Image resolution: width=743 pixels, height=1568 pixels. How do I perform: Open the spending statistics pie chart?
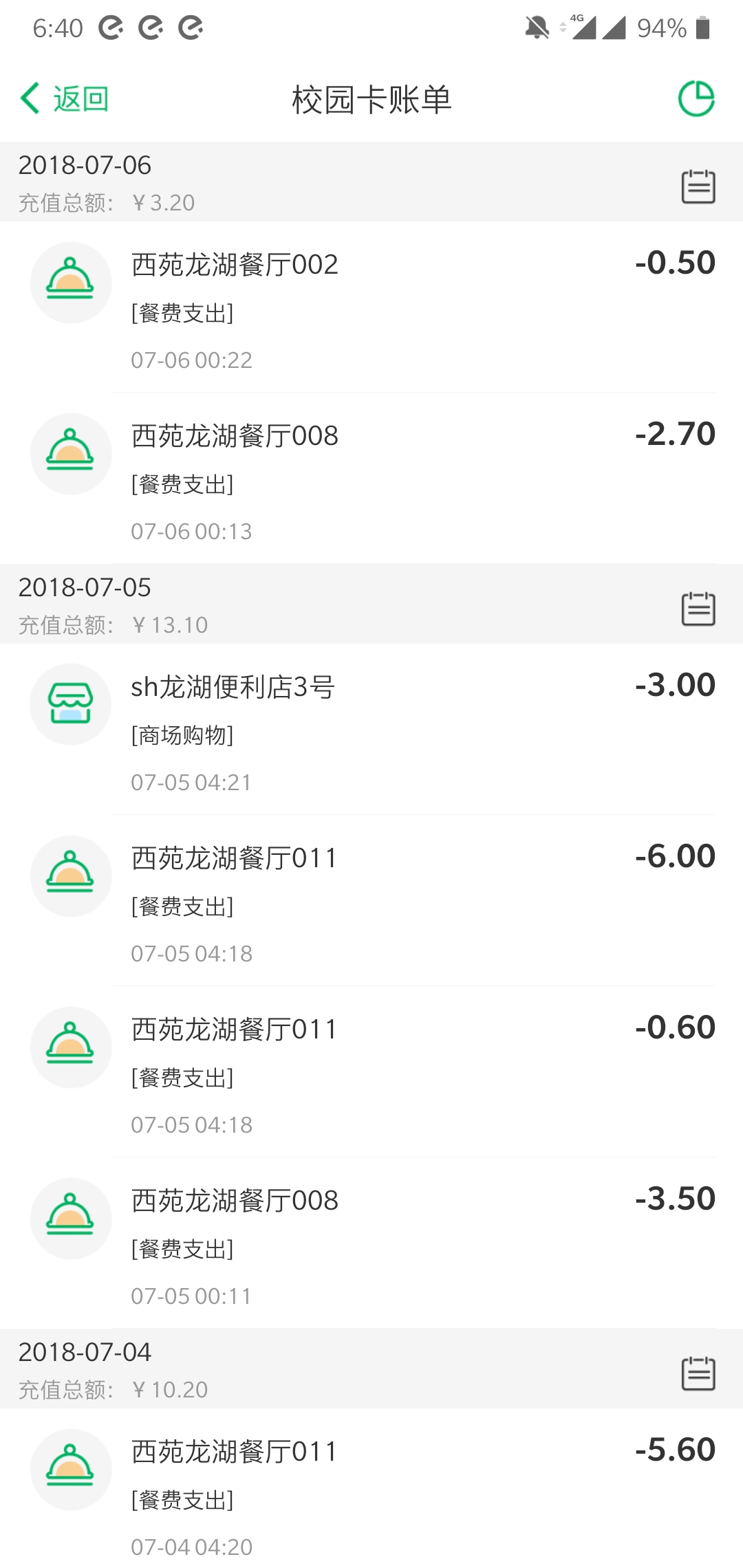pyautogui.click(x=696, y=99)
